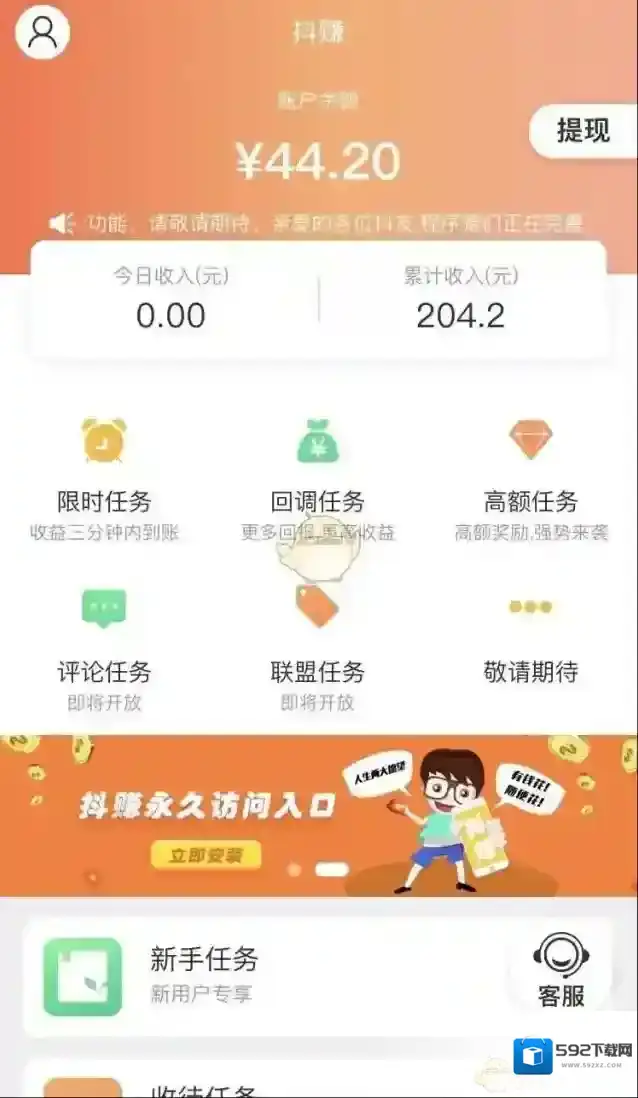Screen dimensions: 638x1098
Task: Open the user profile icon
Action: [43, 33]
